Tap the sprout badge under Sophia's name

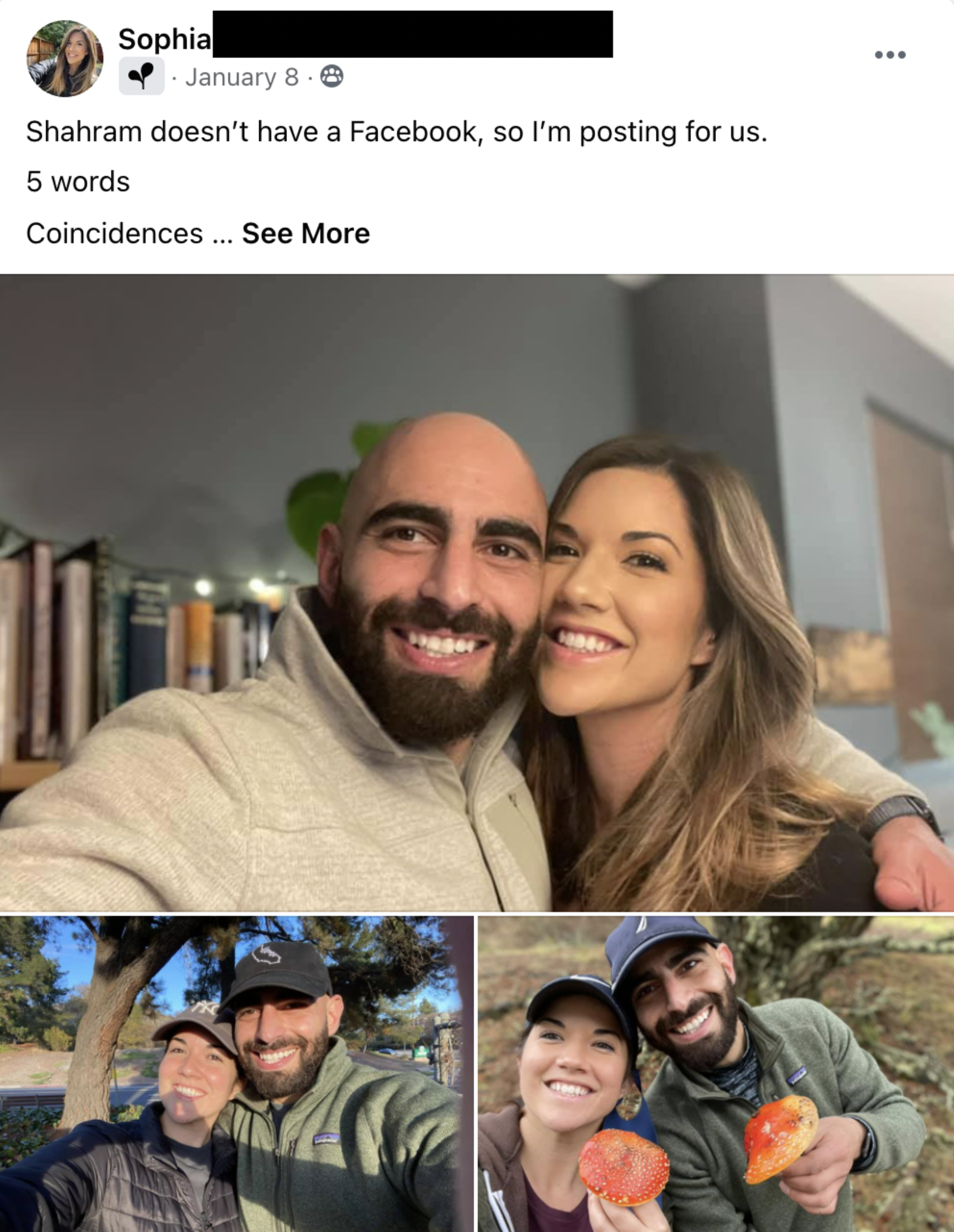[x=142, y=76]
